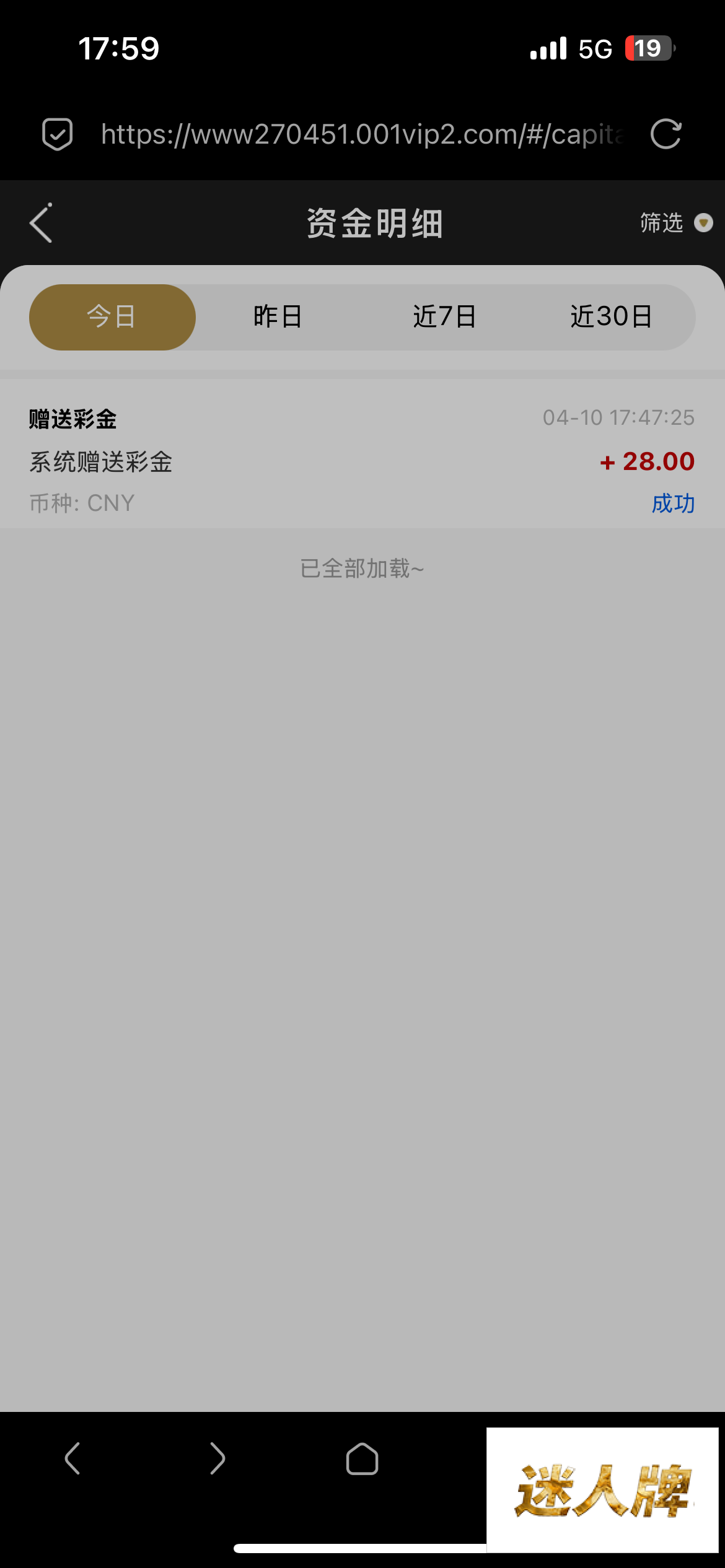Navigate browser forward with bottom arrow
The height and width of the screenshot is (1568, 725).
coord(217,1458)
